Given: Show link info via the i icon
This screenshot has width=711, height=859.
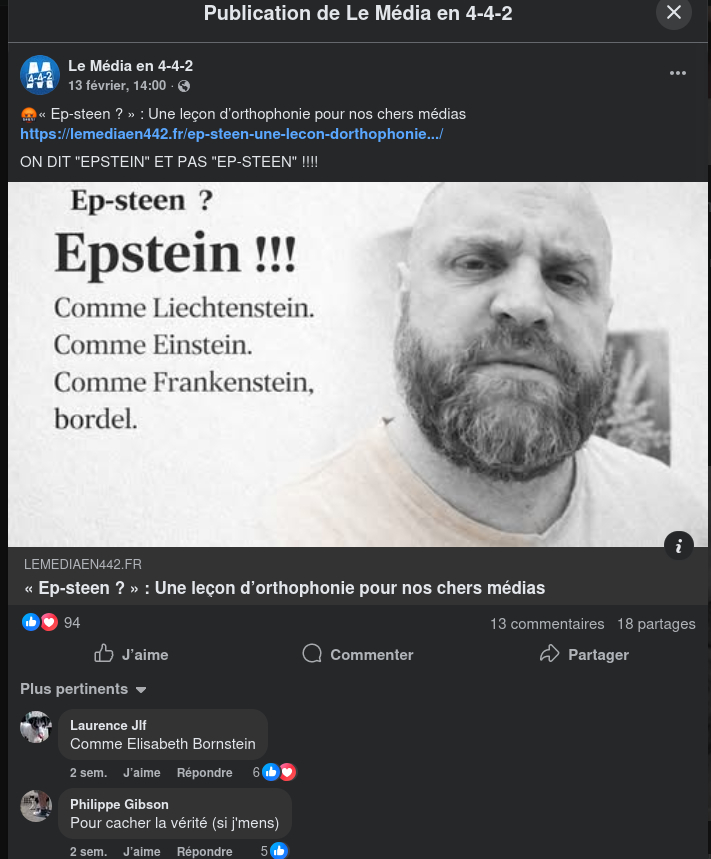Looking at the screenshot, I should pyautogui.click(x=678, y=545).
